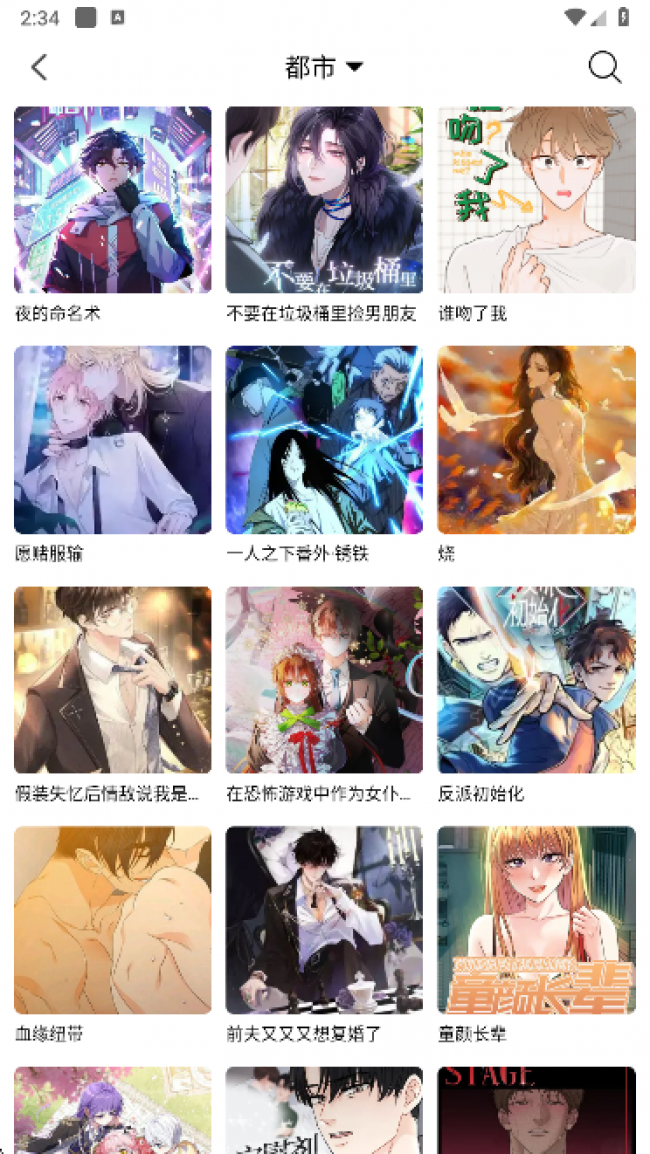Open the comic 前夫又又又想复婚了
Image resolution: width=650 pixels, height=1154 pixels.
[324, 920]
